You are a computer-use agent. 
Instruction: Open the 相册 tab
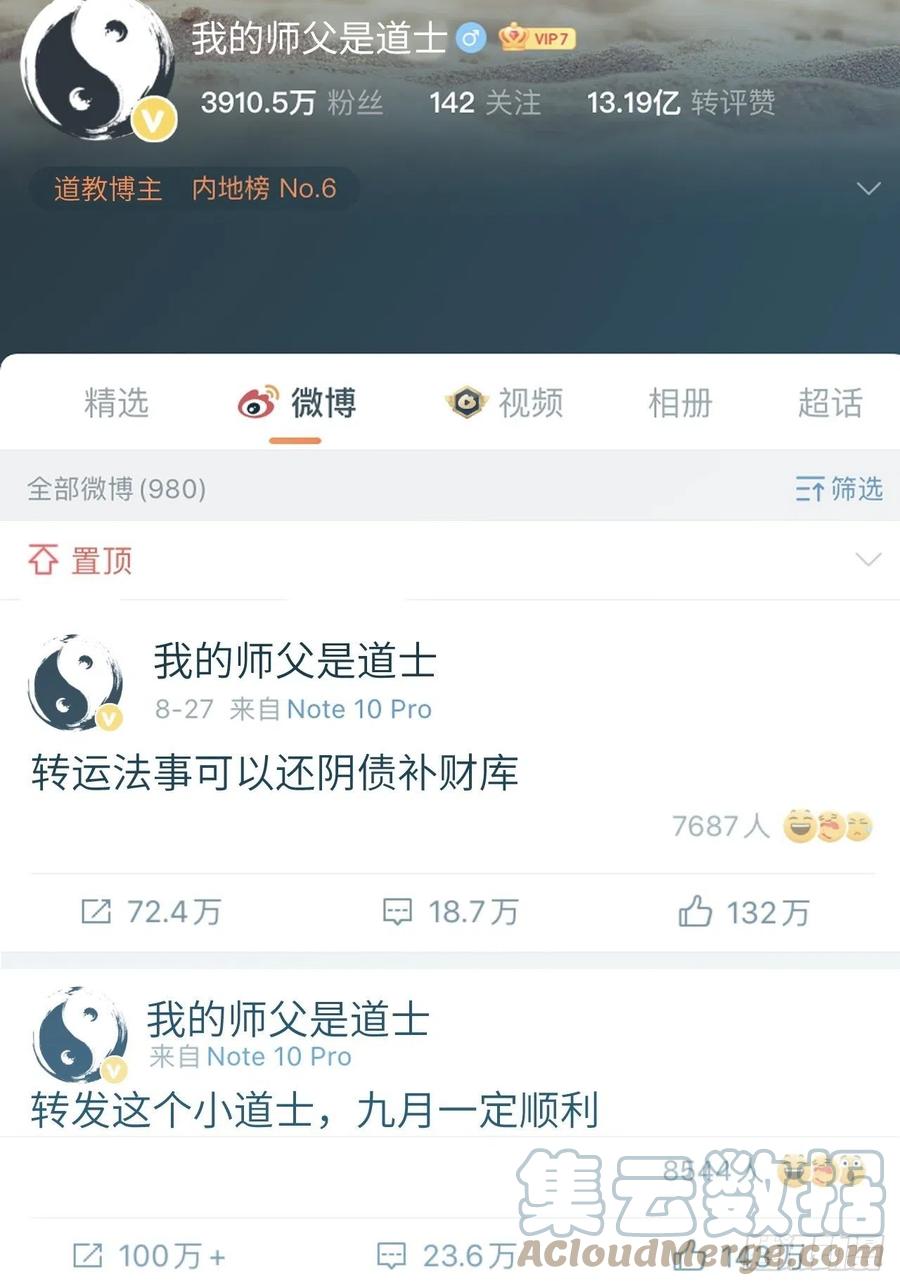(x=680, y=403)
